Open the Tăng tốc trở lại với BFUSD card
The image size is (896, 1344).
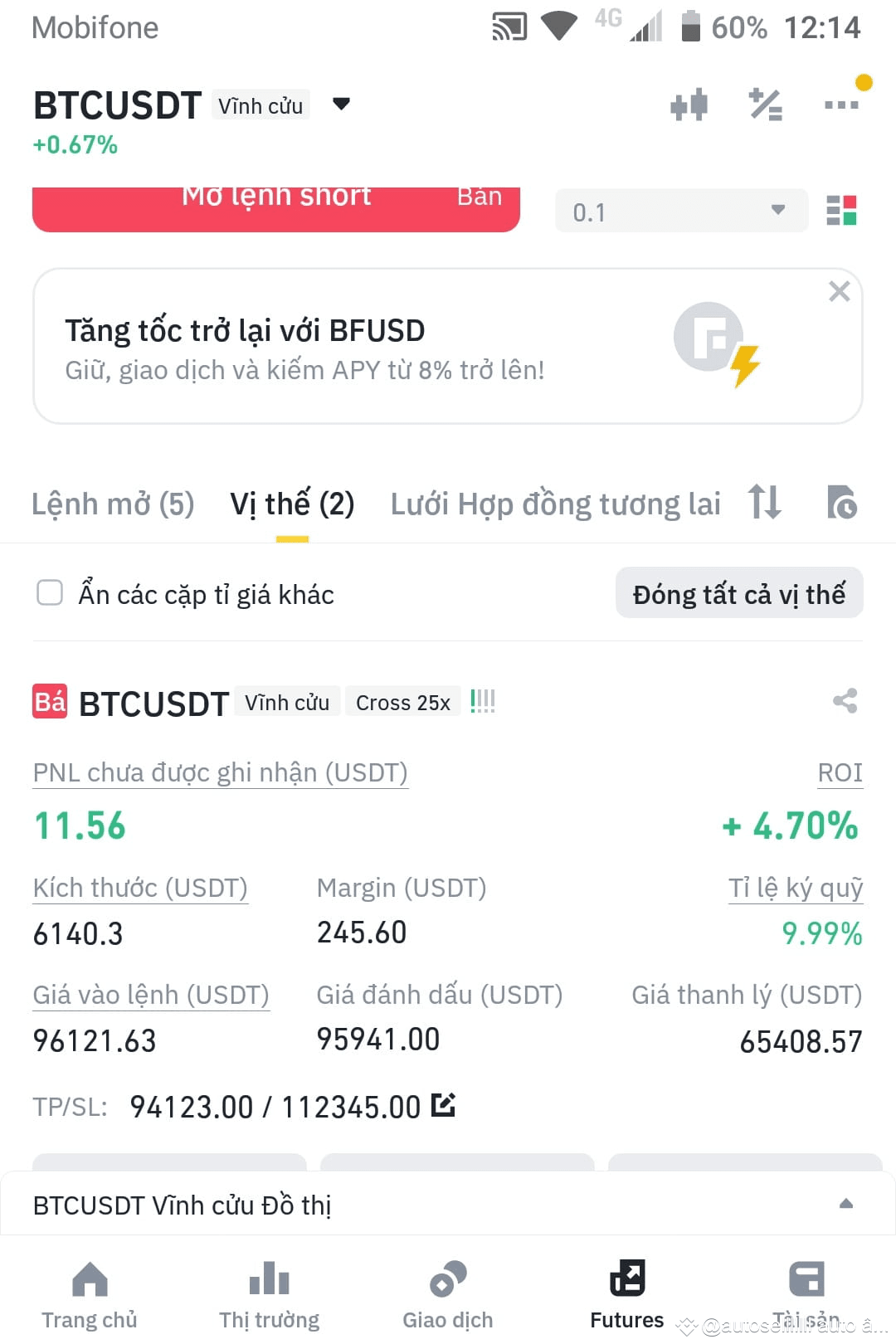448,346
